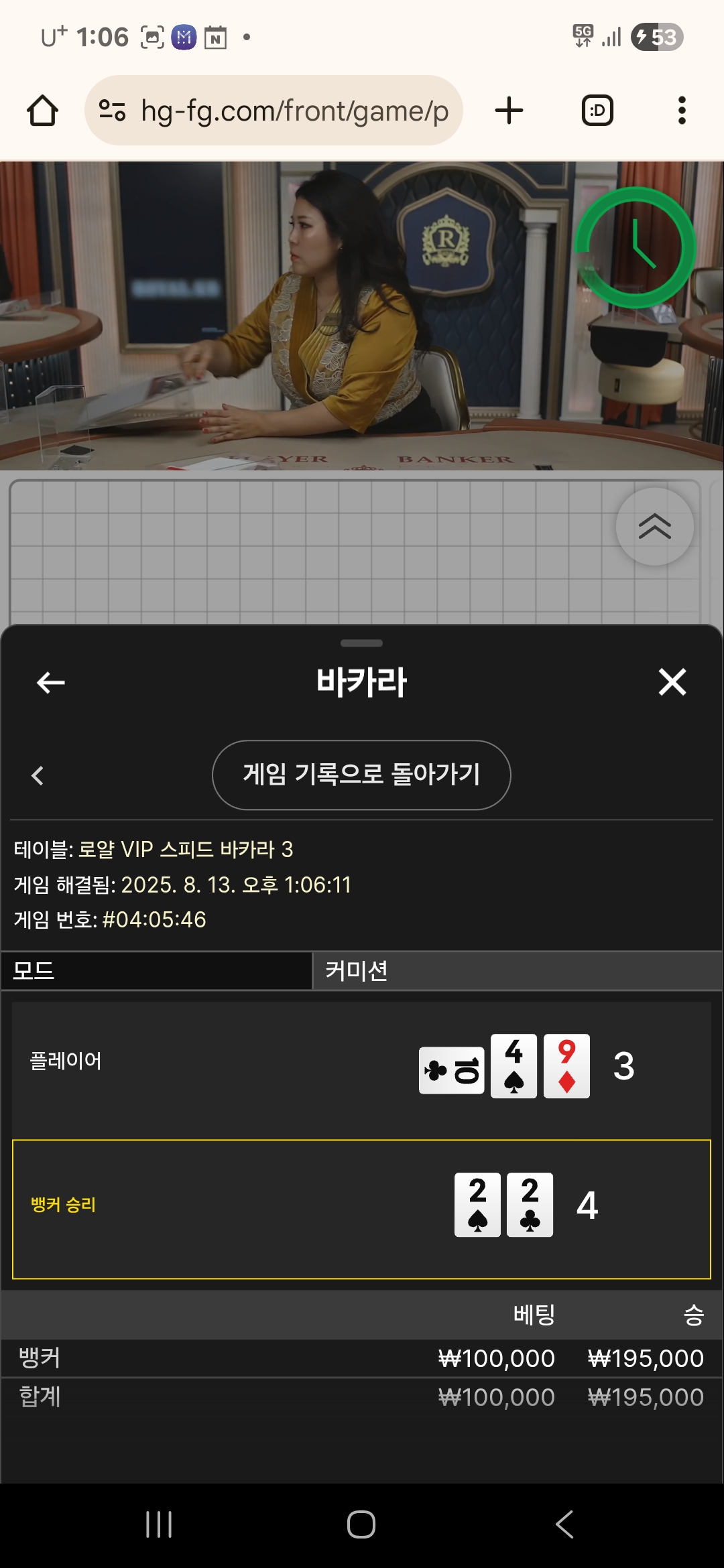The width and height of the screenshot is (724, 1568).
Task: Open the tab switcher
Action: pyautogui.click(x=597, y=111)
